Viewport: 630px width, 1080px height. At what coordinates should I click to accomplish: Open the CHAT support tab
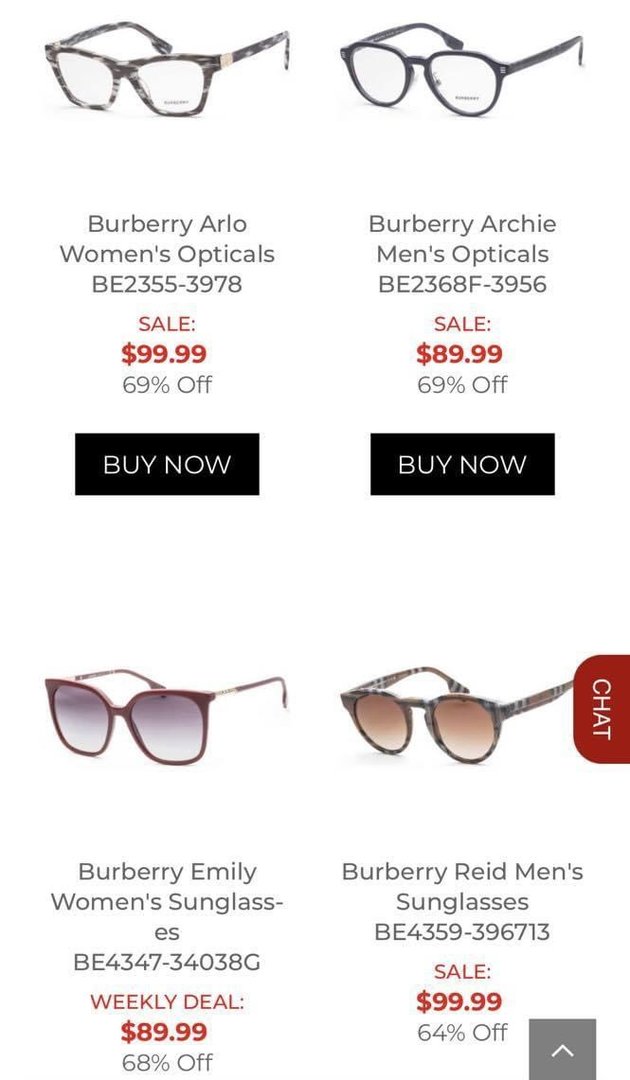point(602,708)
